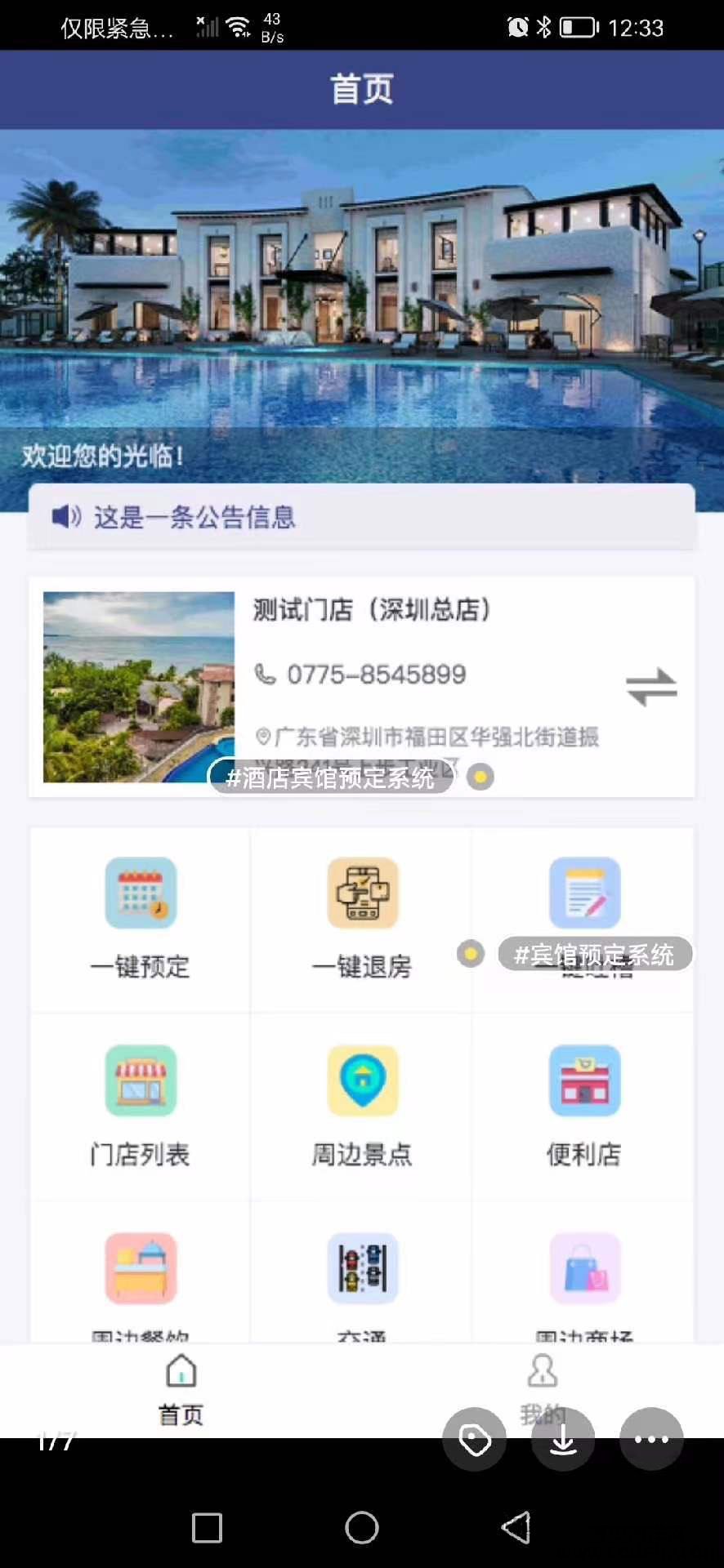Download the image with the download icon
Image resolution: width=724 pixels, height=1568 pixels.
(x=563, y=1440)
